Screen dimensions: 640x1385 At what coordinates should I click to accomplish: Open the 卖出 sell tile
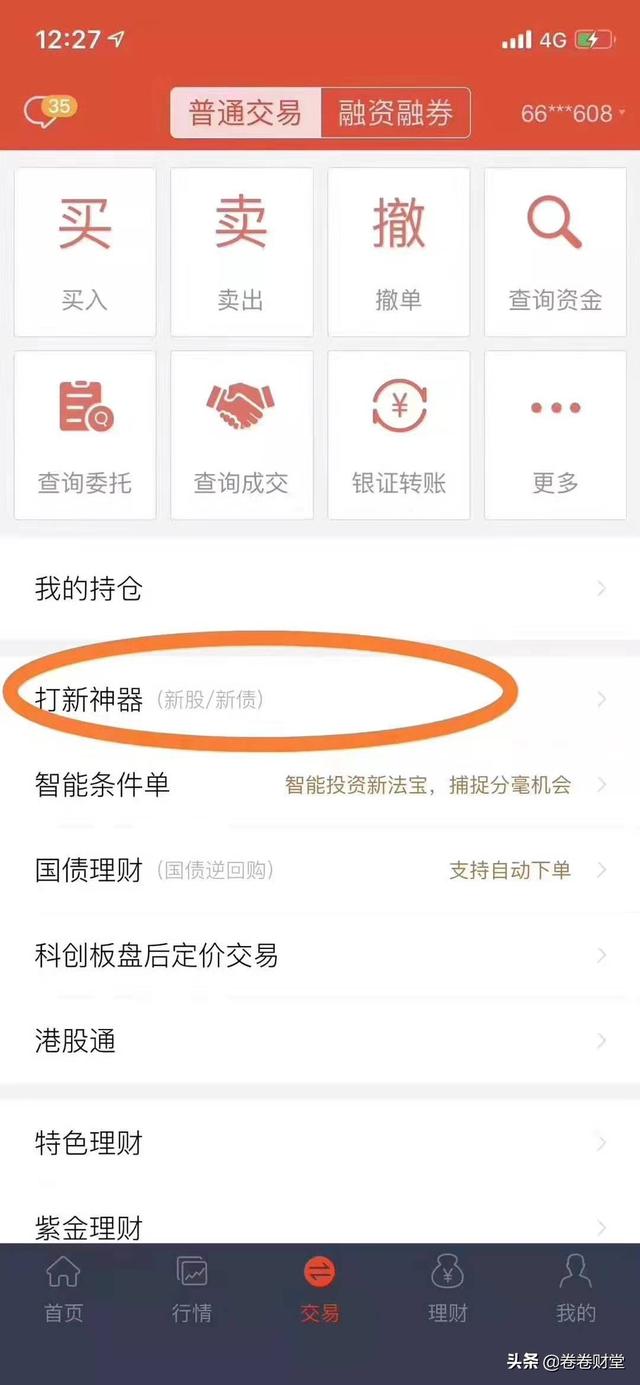(241, 252)
